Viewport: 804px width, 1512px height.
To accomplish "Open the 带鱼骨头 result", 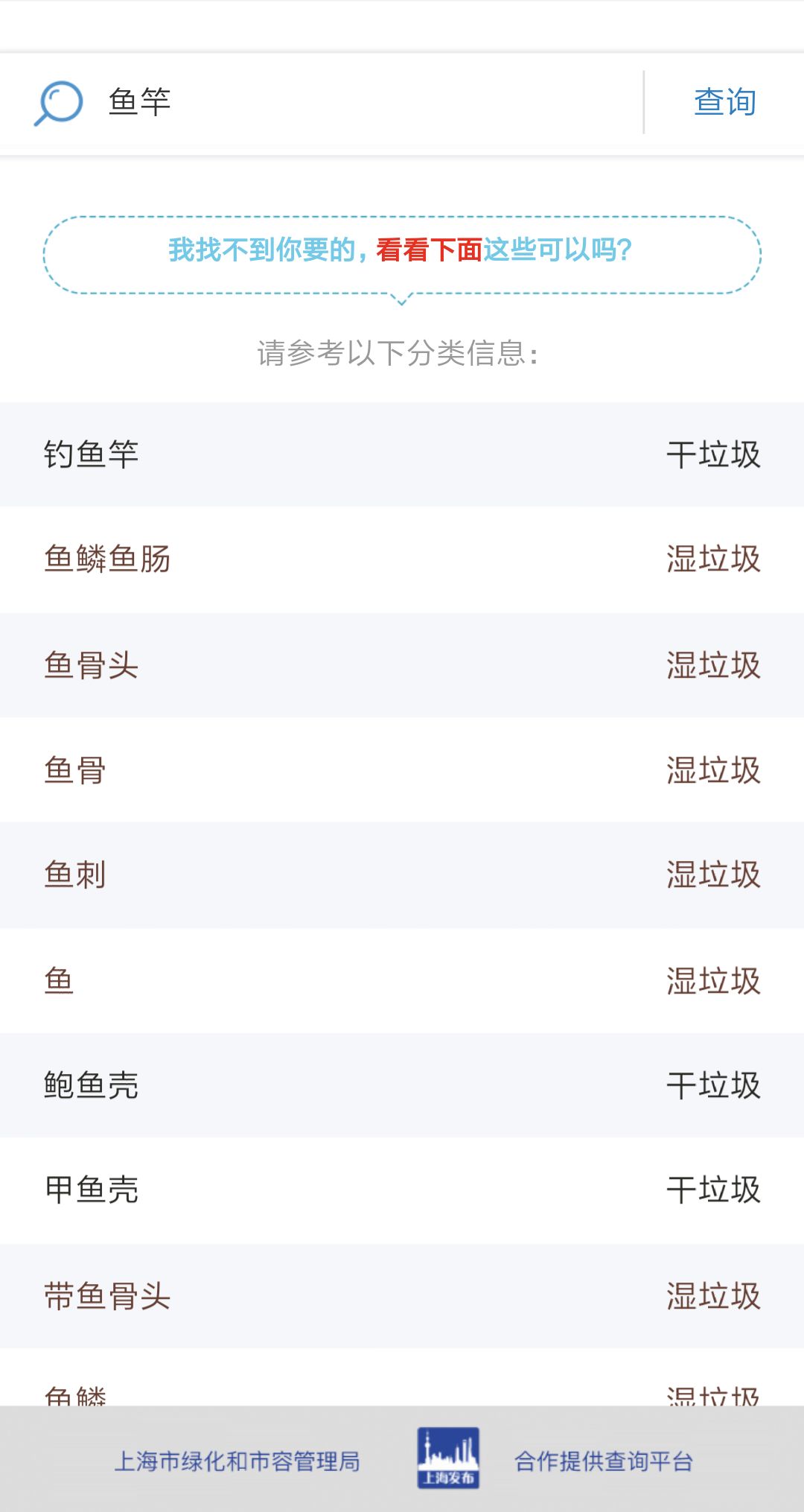I will (402, 1296).
